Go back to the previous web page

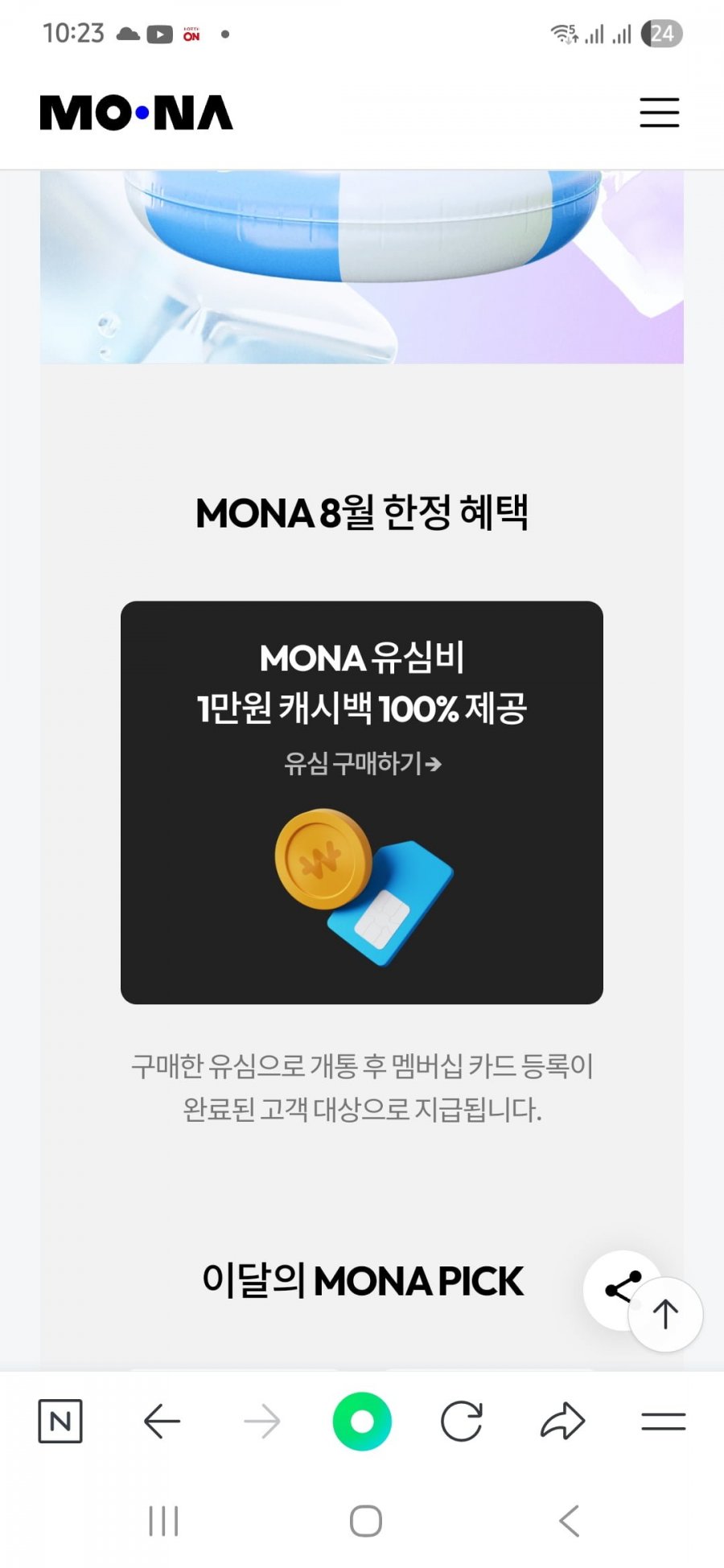(x=162, y=1422)
